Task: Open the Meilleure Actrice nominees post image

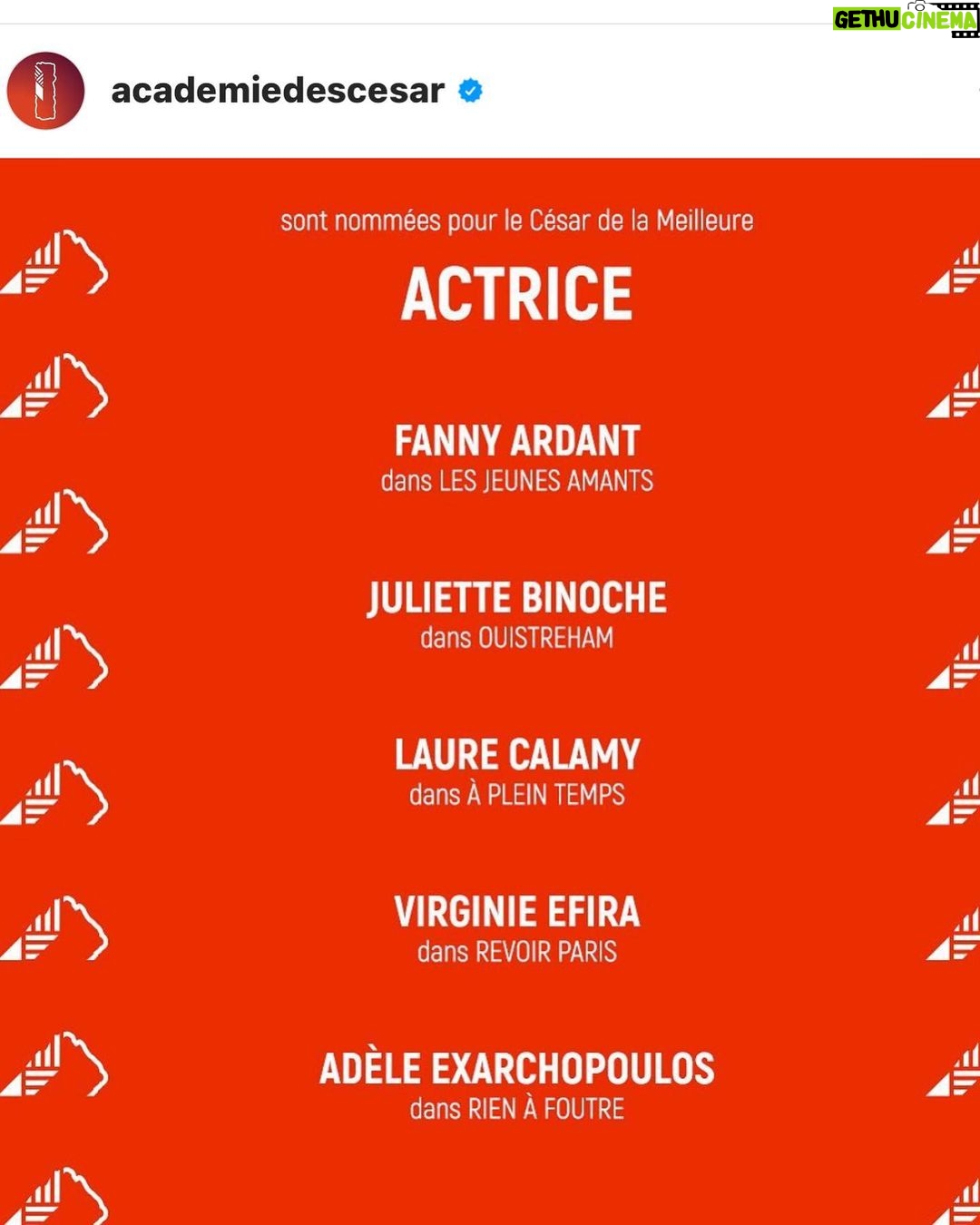Action: (515, 690)
